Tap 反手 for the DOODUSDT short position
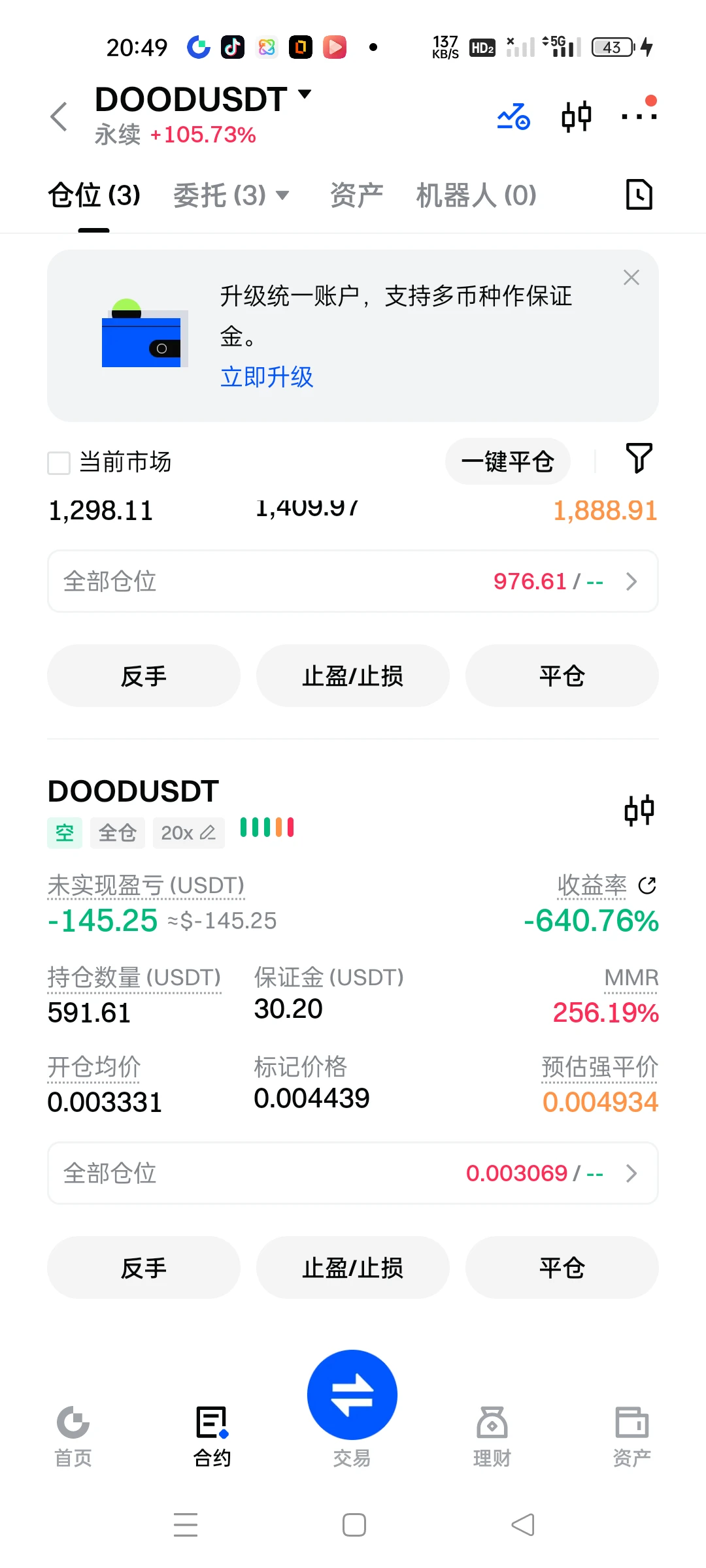This screenshot has height=1568, width=706. (144, 1267)
